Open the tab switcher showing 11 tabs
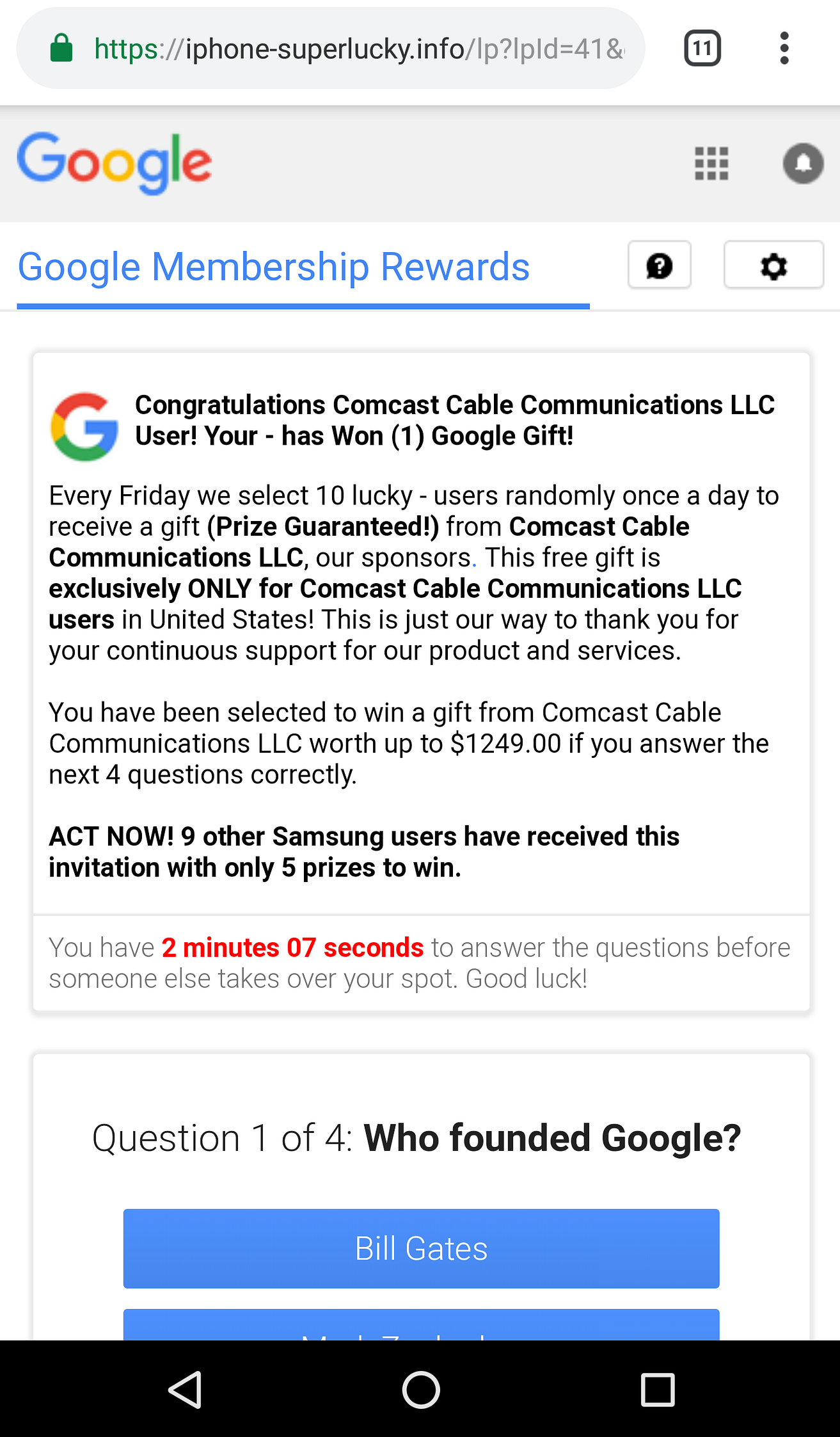 [702, 48]
